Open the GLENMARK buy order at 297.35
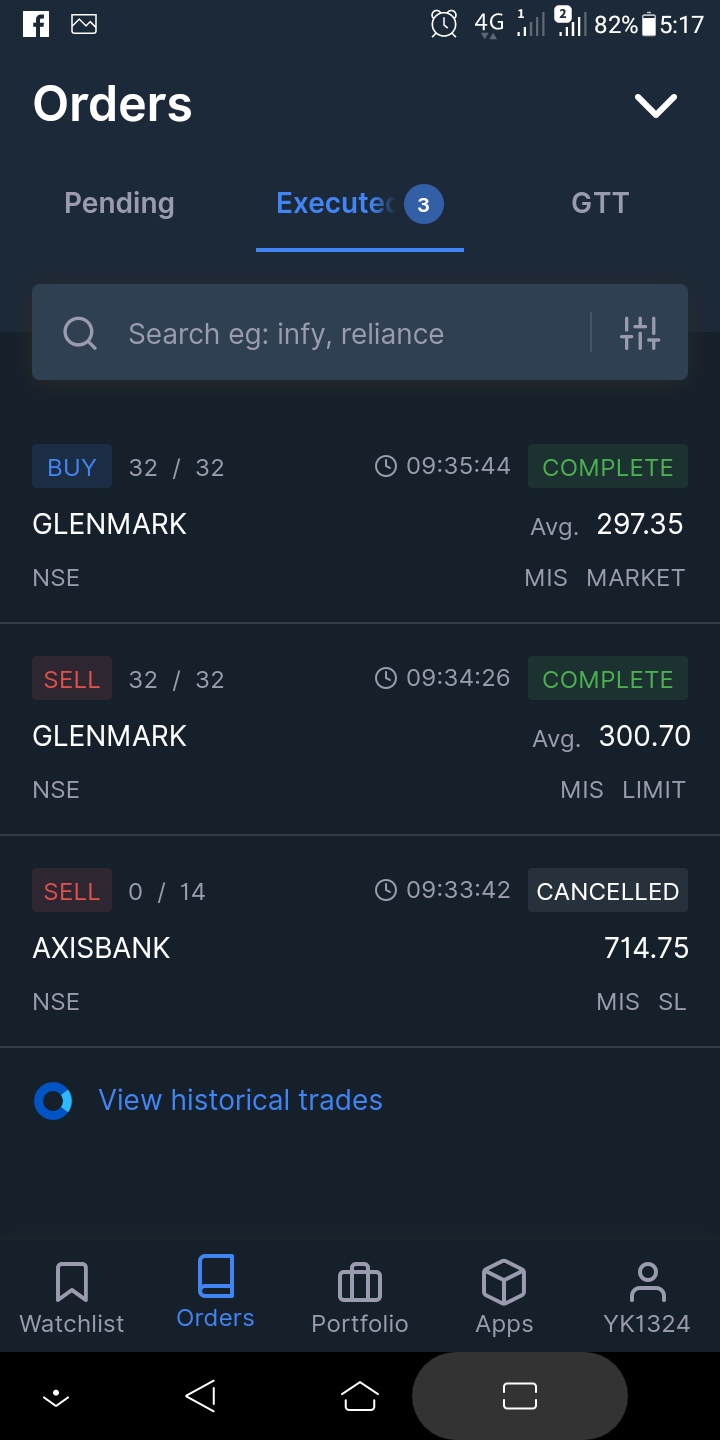The height and width of the screenshot is (1440, 720). coord(360,522)
